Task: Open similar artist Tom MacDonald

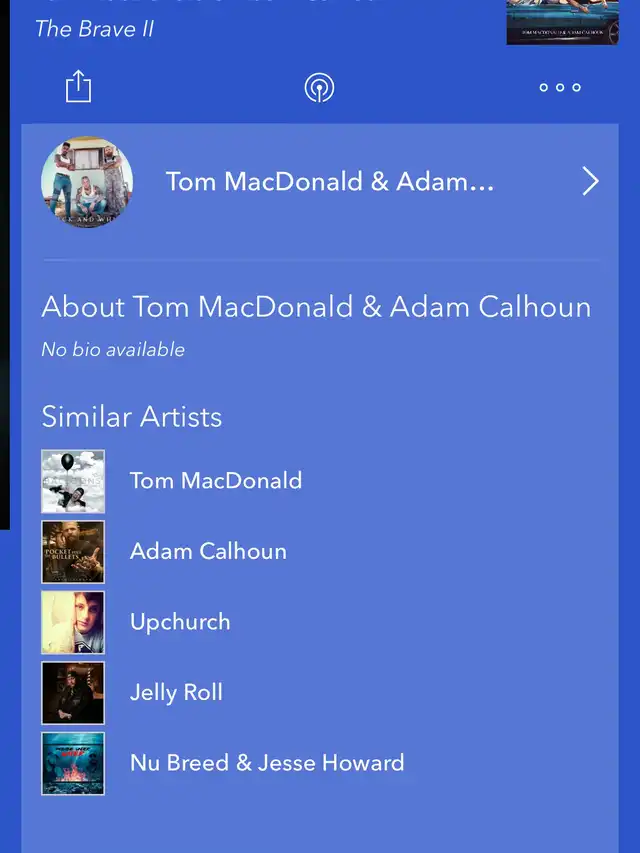Action: 215,481
